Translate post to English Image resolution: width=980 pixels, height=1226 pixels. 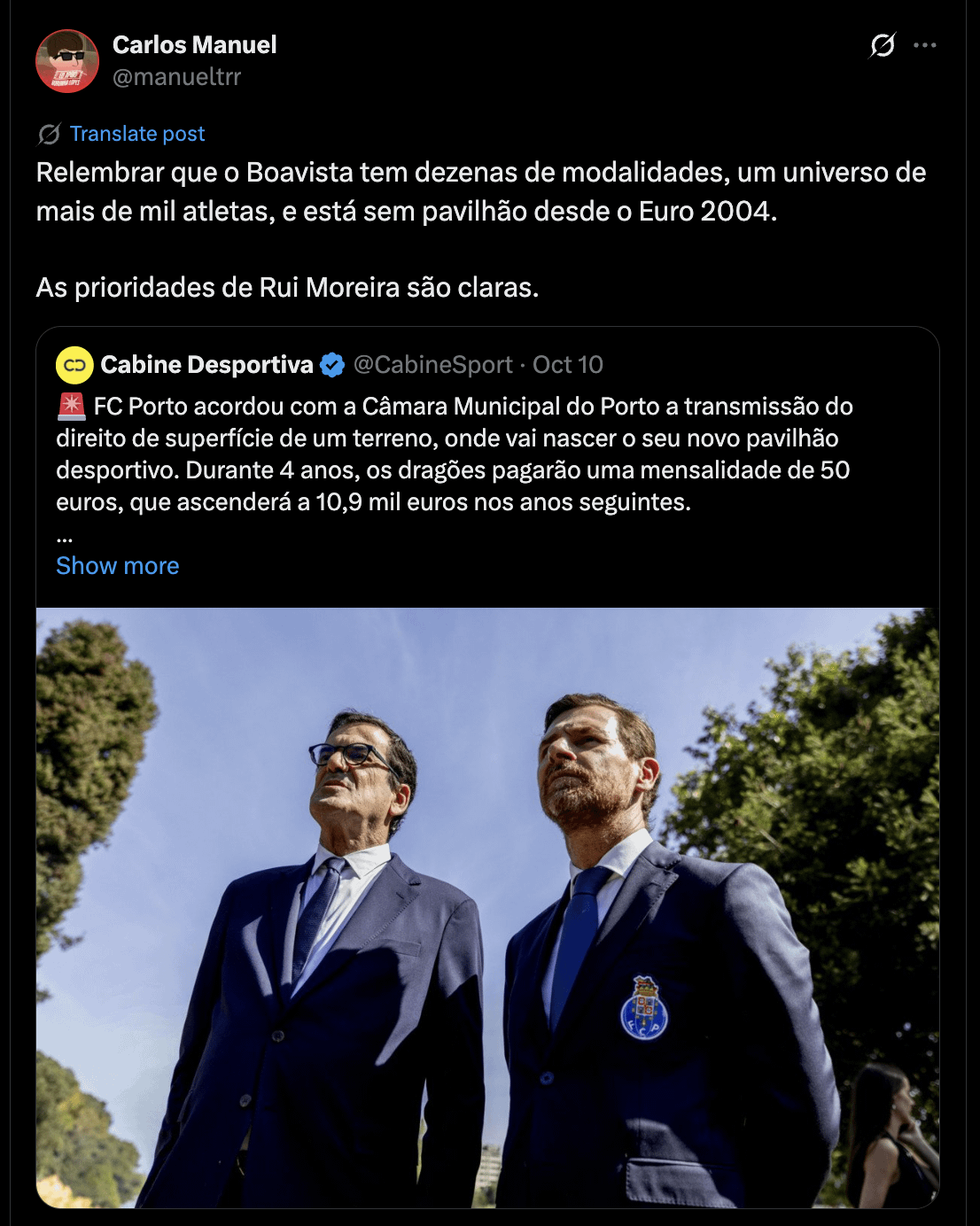point(136,134)
